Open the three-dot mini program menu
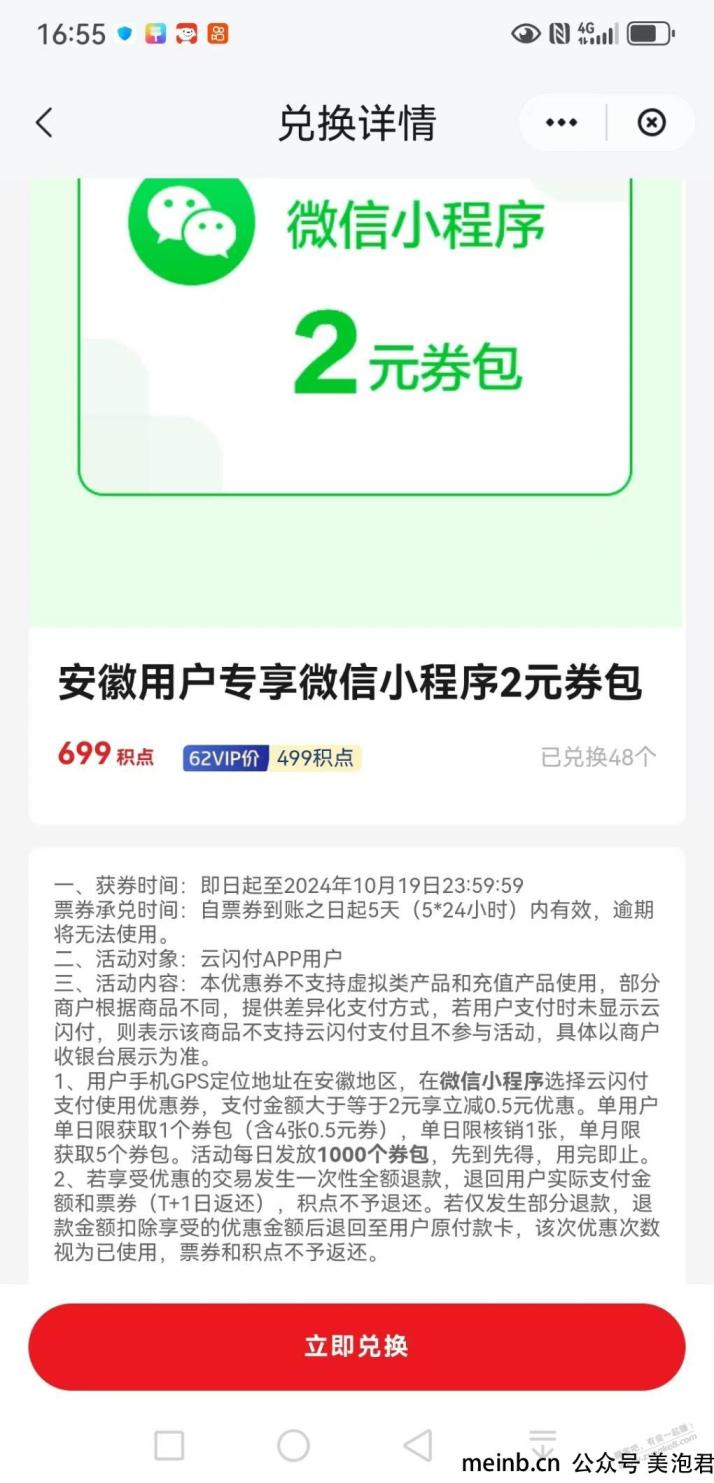This screenshot has width=714, height=1483. (561, 123)
